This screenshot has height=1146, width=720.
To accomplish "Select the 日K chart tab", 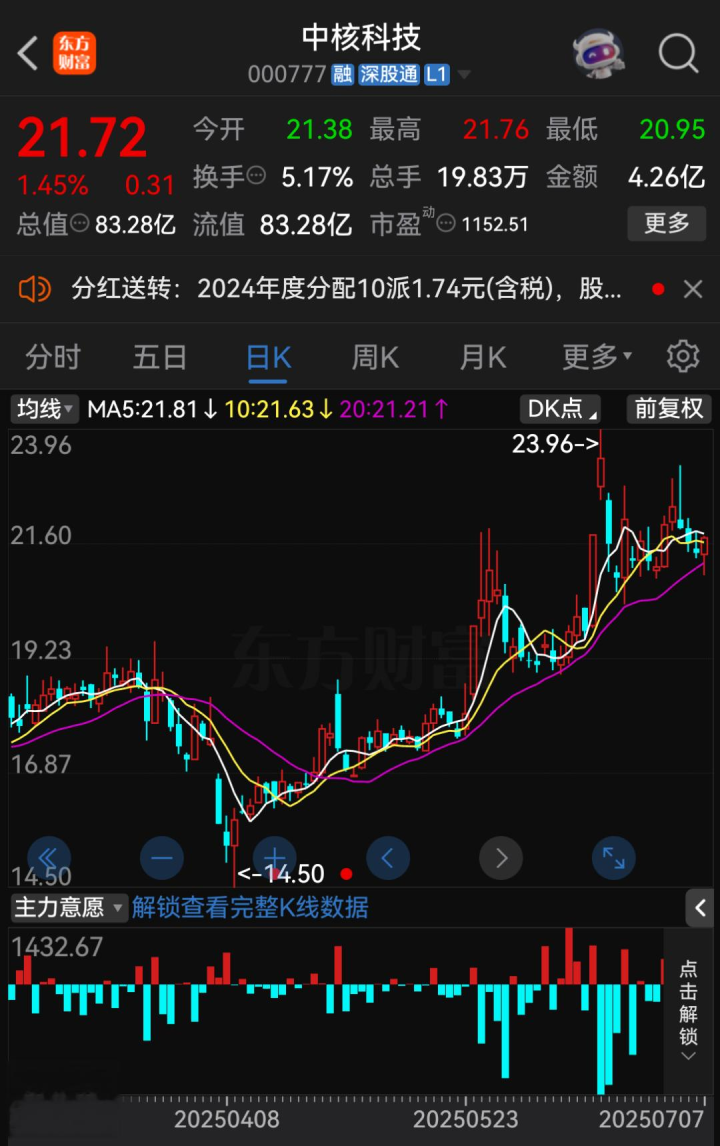I will click(x=268, y=356).
